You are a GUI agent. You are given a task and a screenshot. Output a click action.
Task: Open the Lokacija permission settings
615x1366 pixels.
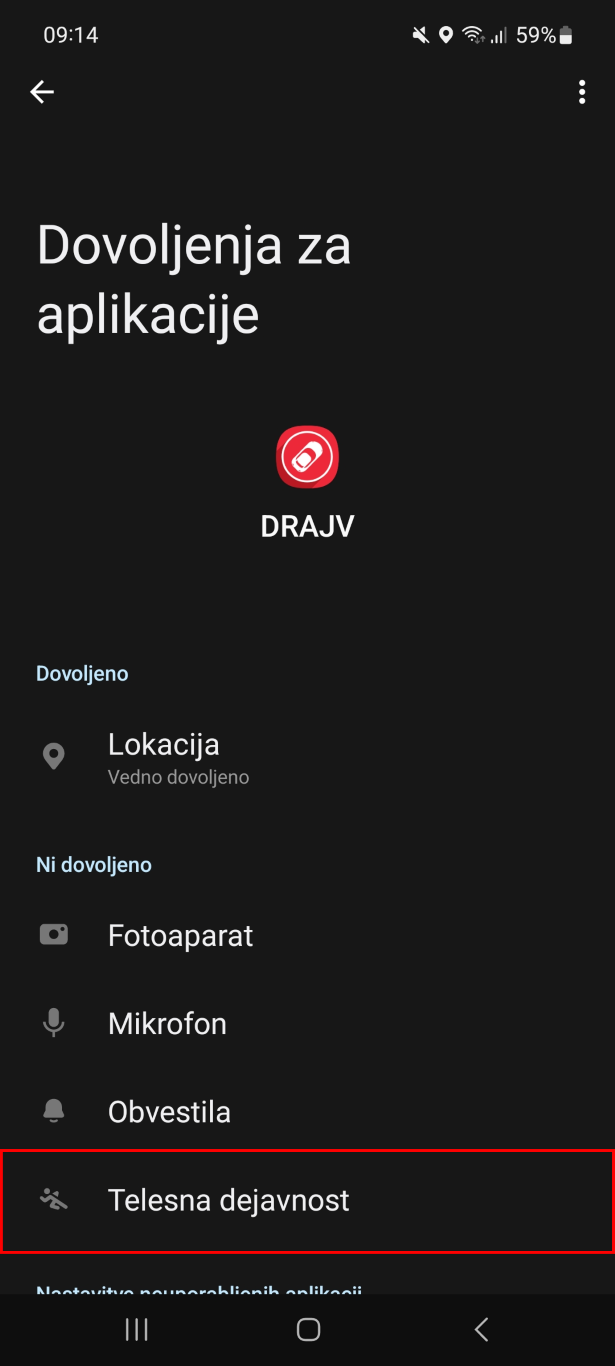click(307, 757)
